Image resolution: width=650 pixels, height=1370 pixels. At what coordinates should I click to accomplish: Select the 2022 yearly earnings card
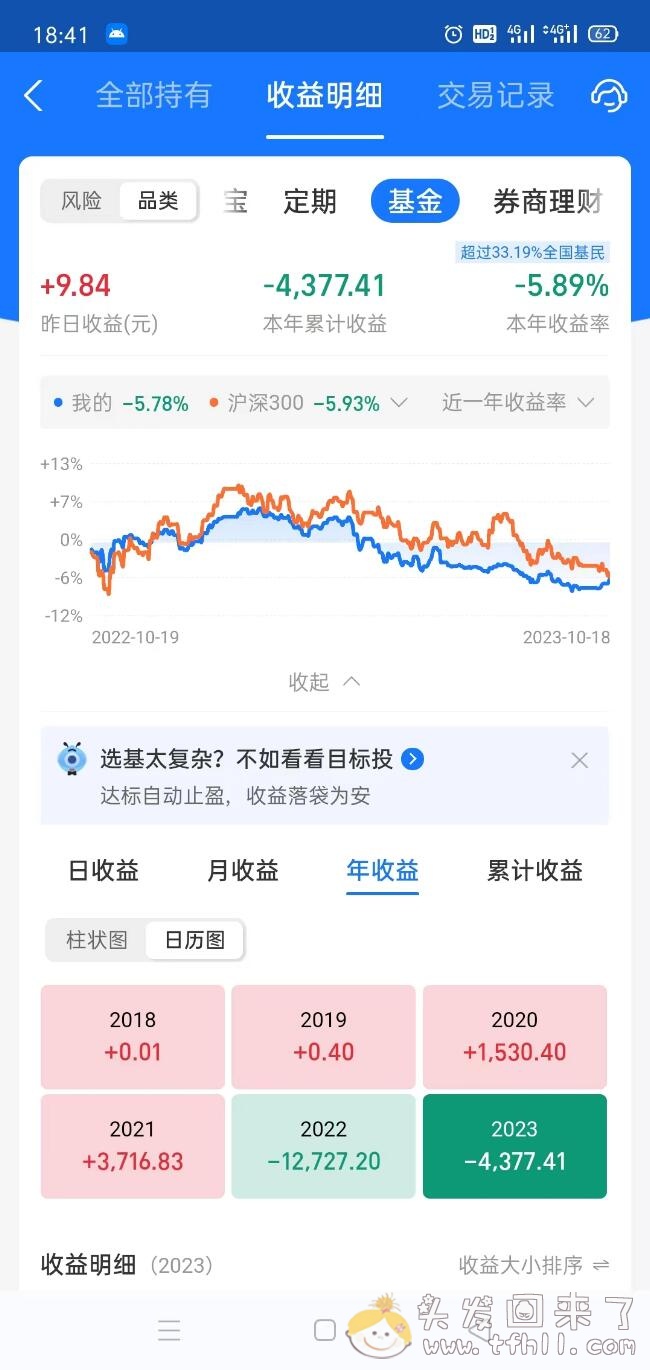(x=323, y=1145)
